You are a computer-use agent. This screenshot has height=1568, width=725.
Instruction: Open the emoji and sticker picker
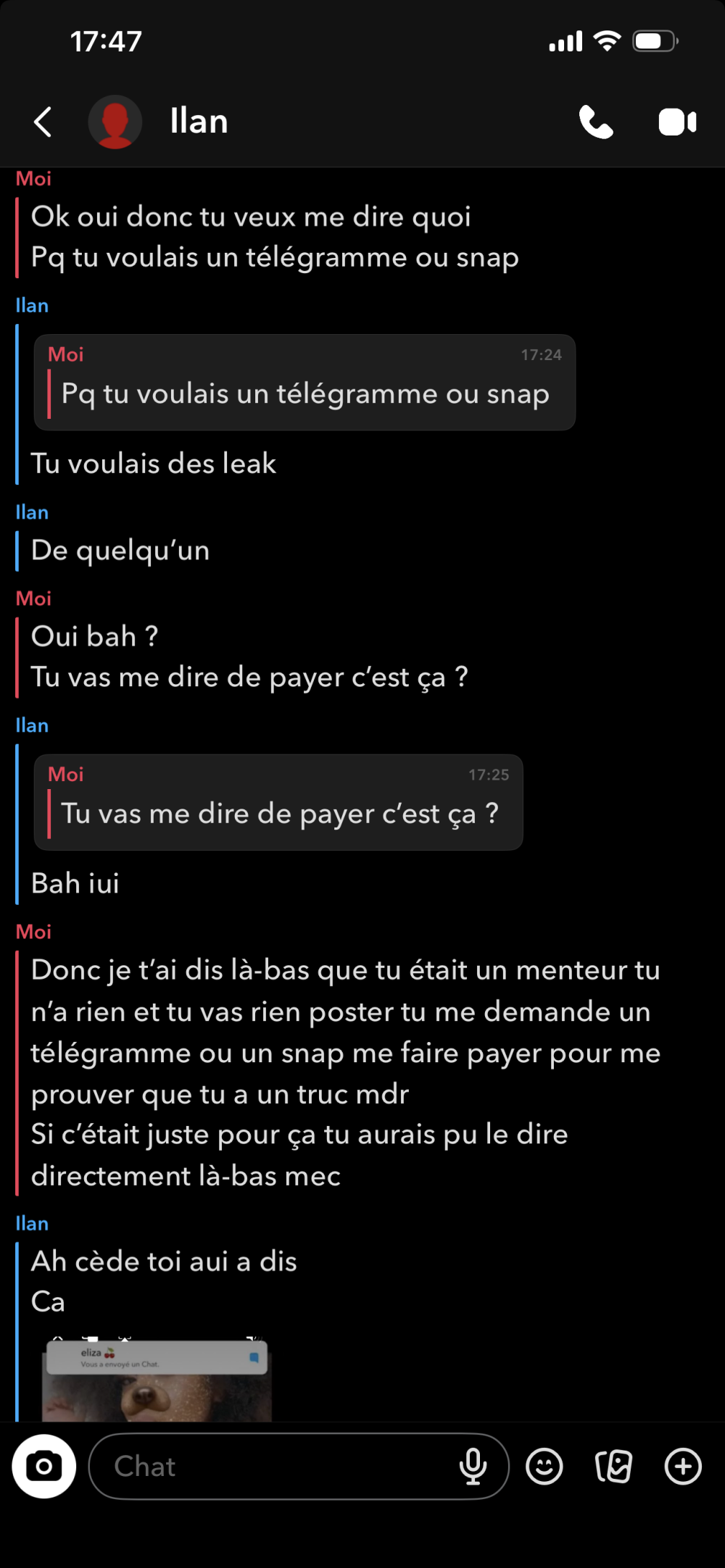(544, 1466)
